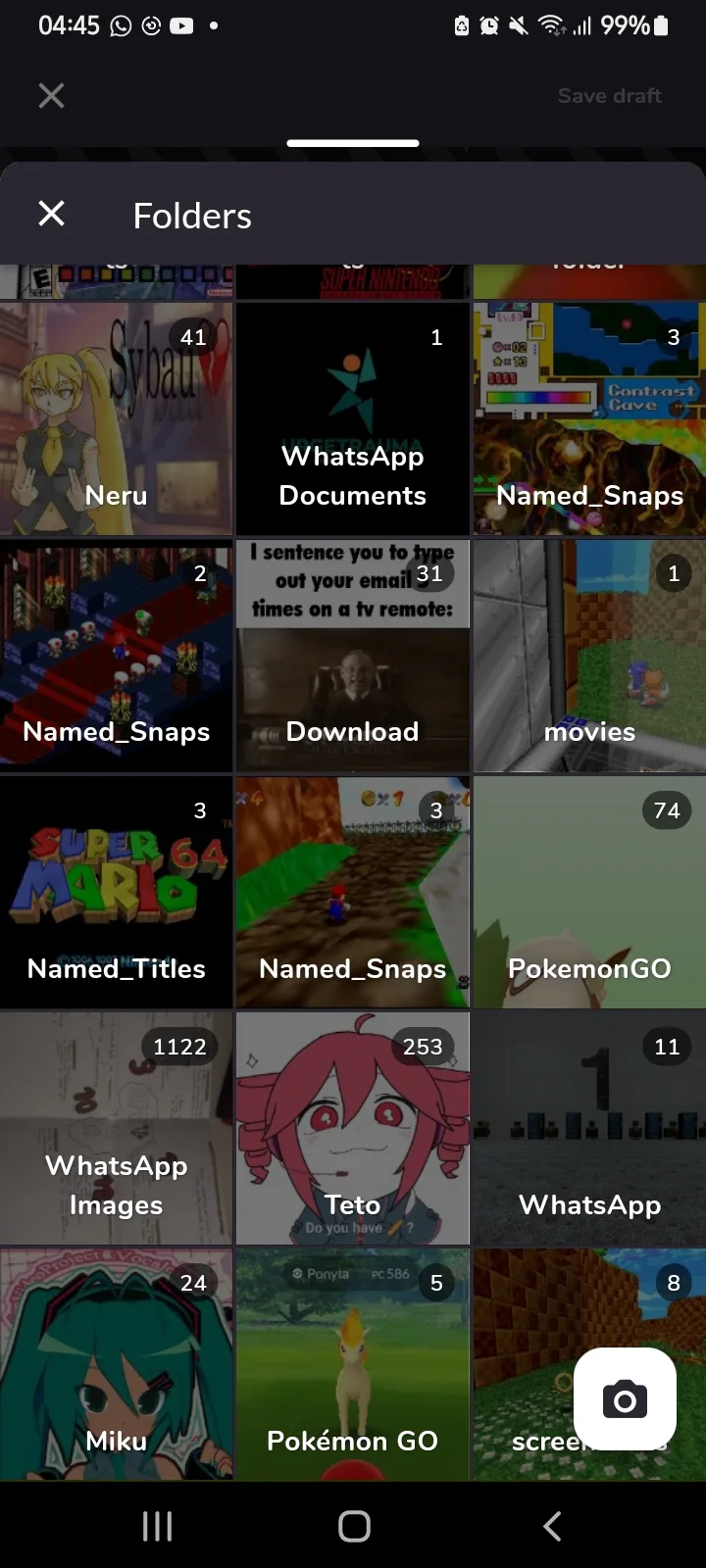Save draft of the post
Image resolution: width=706 pixels, height=1568 pixels.
(x=609, y=96)
